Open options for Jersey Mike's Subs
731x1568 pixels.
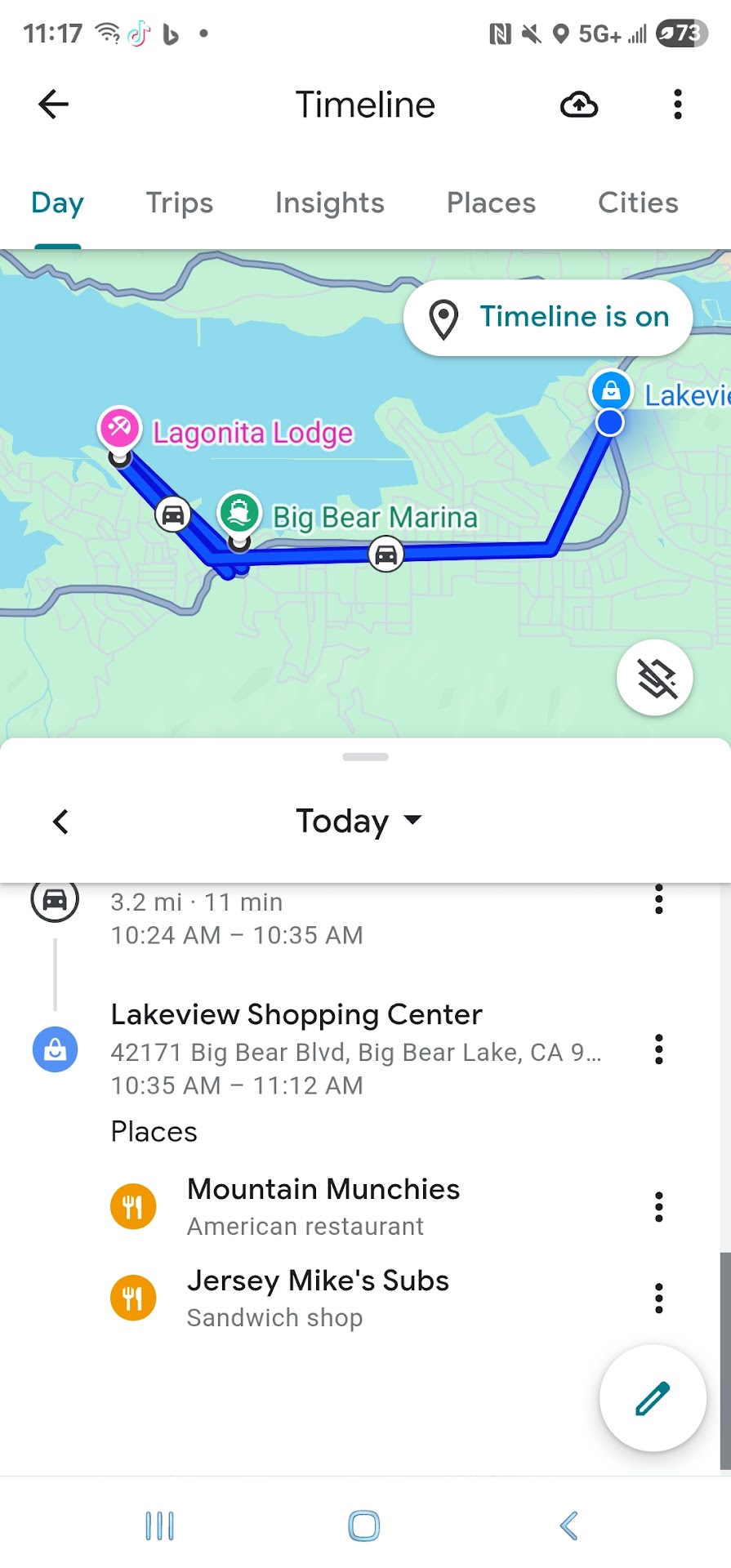click(x=658, y=1298)
